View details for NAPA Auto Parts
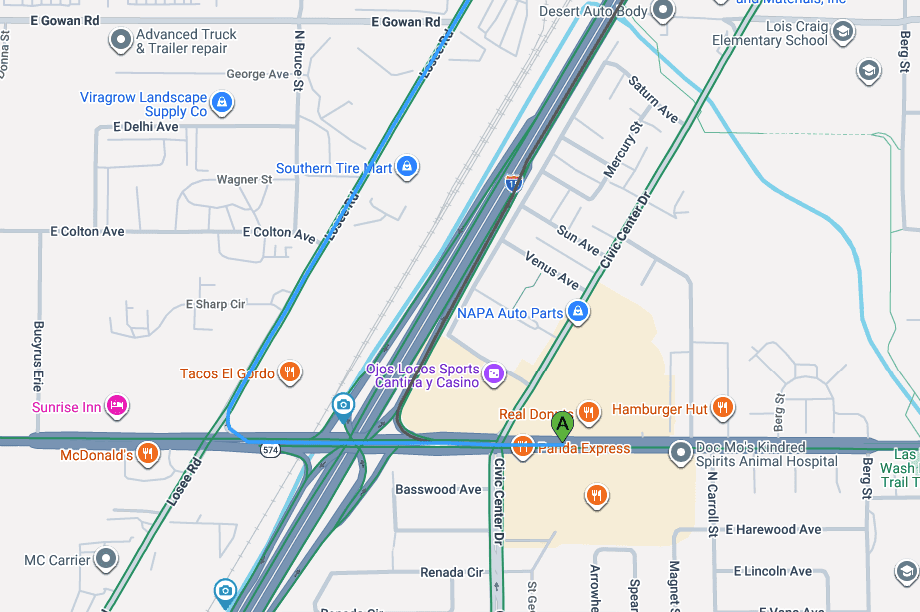The height and width of the screenshot is (612, 920). click(x=577, y=313)
